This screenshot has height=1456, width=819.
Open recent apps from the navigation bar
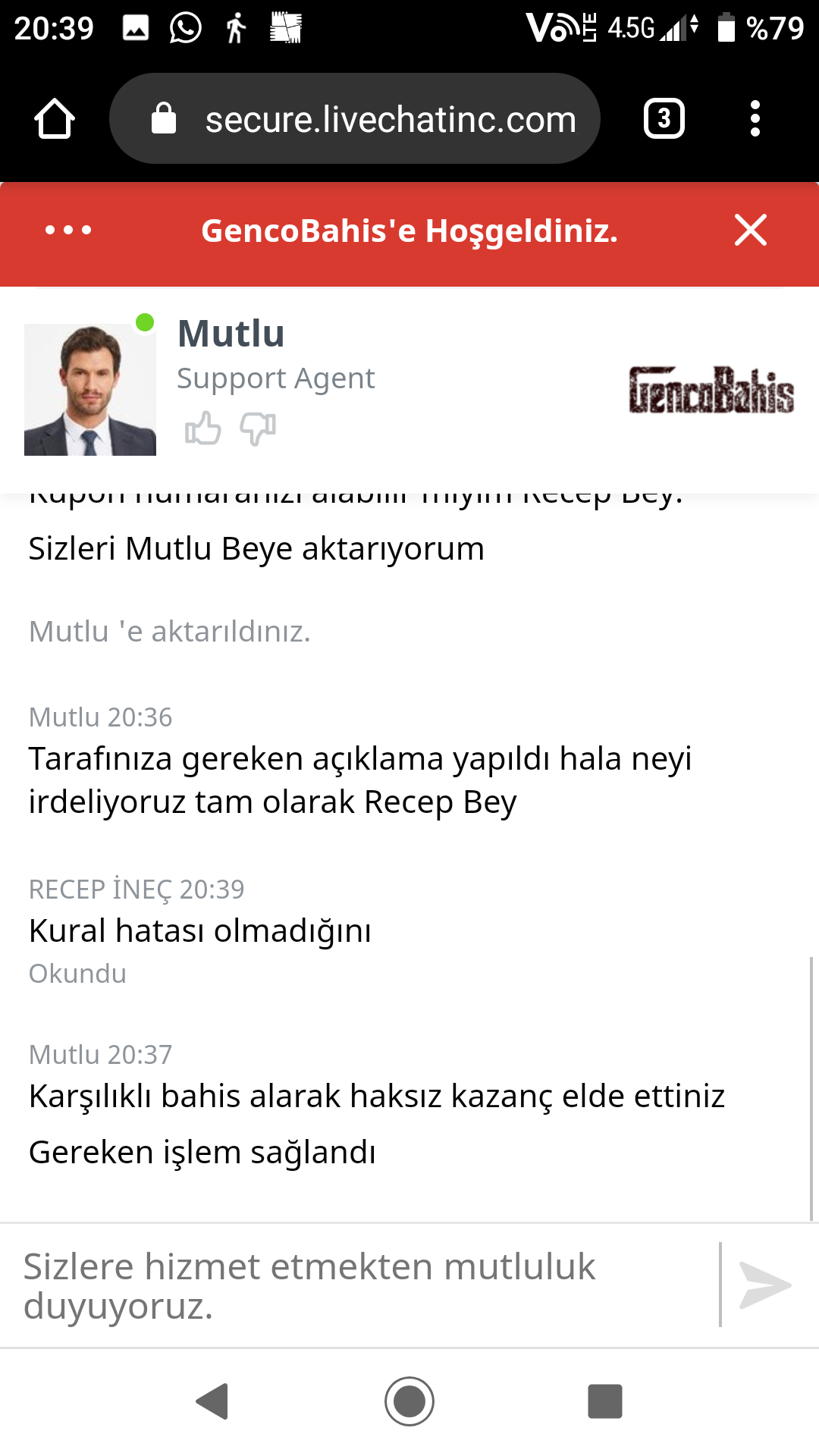pos(605,1401)
